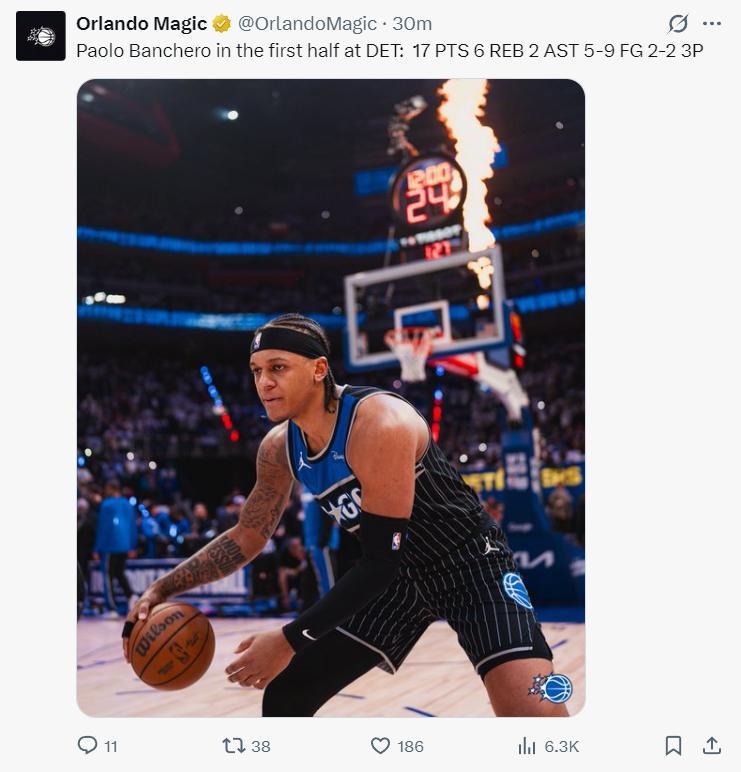The height and width of the screenshot is (772, 741).
Task: Open the Paolo Banchero photo full screen
Action: pyautogui.click(x=330, y=398)
